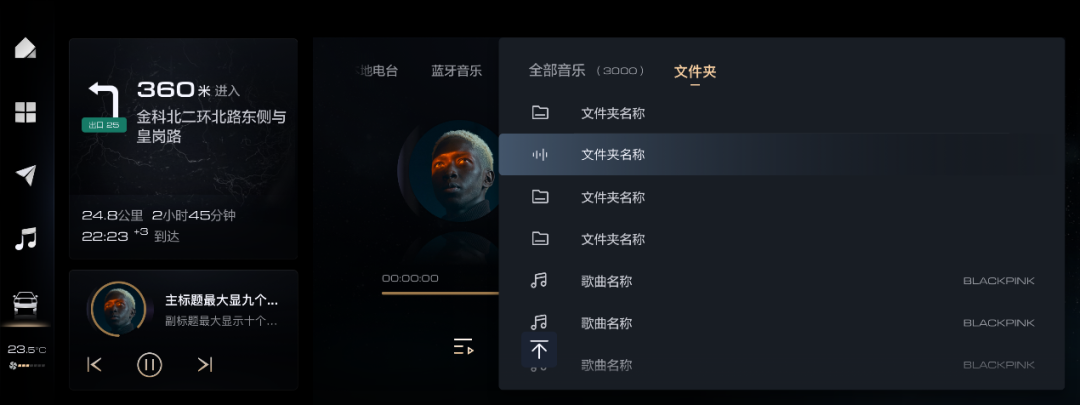Open the navigation card to 金科北二环北路

183,148
